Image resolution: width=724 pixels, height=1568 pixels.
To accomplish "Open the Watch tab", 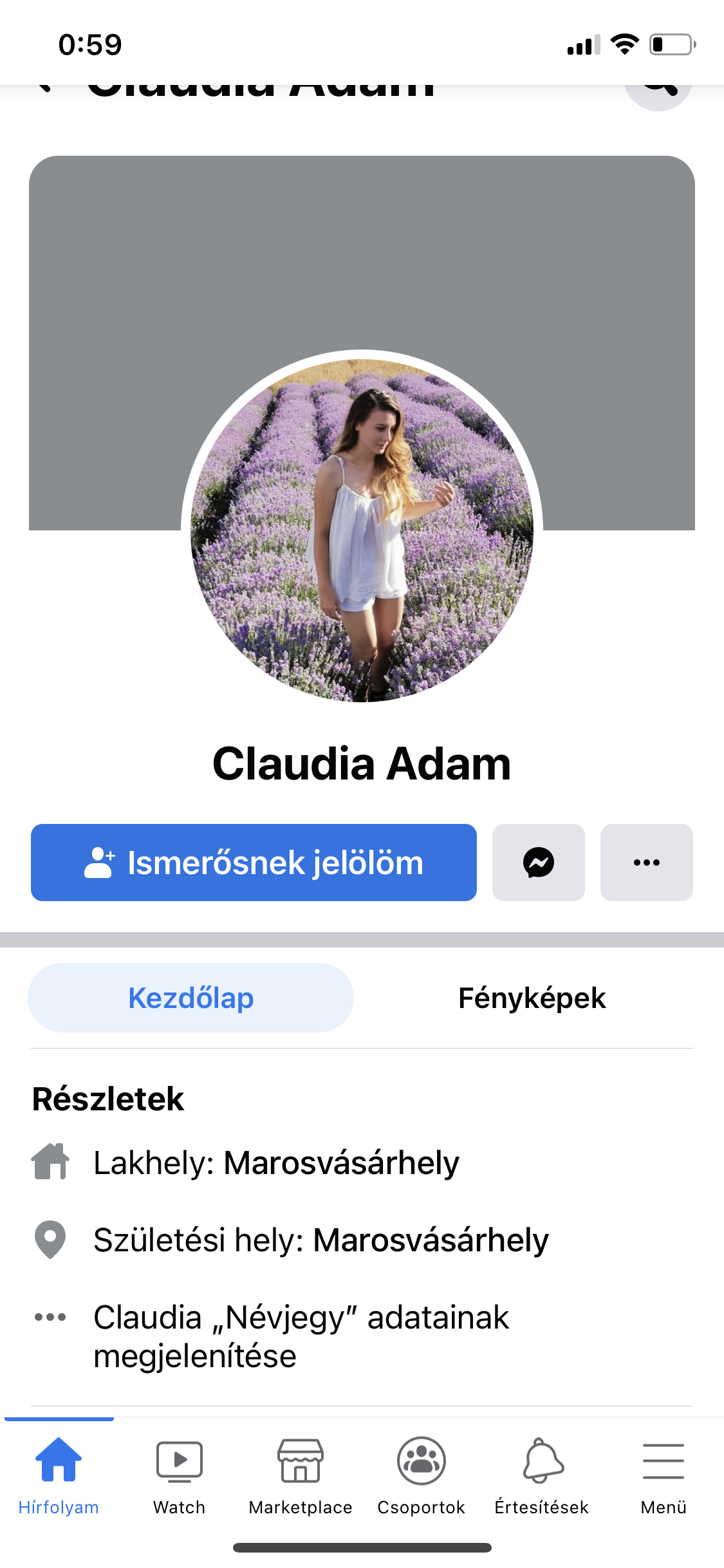I will pos(180,1475).
